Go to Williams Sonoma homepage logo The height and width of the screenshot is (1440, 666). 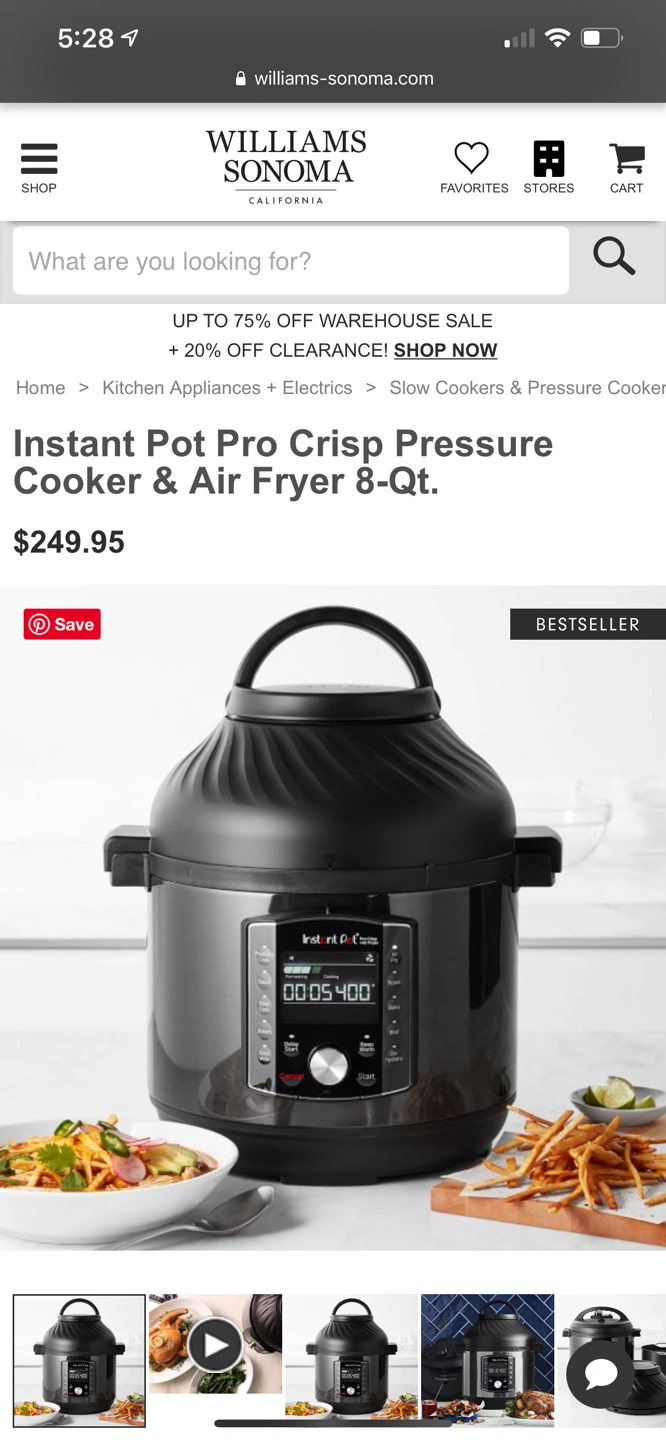coord(286,165)
